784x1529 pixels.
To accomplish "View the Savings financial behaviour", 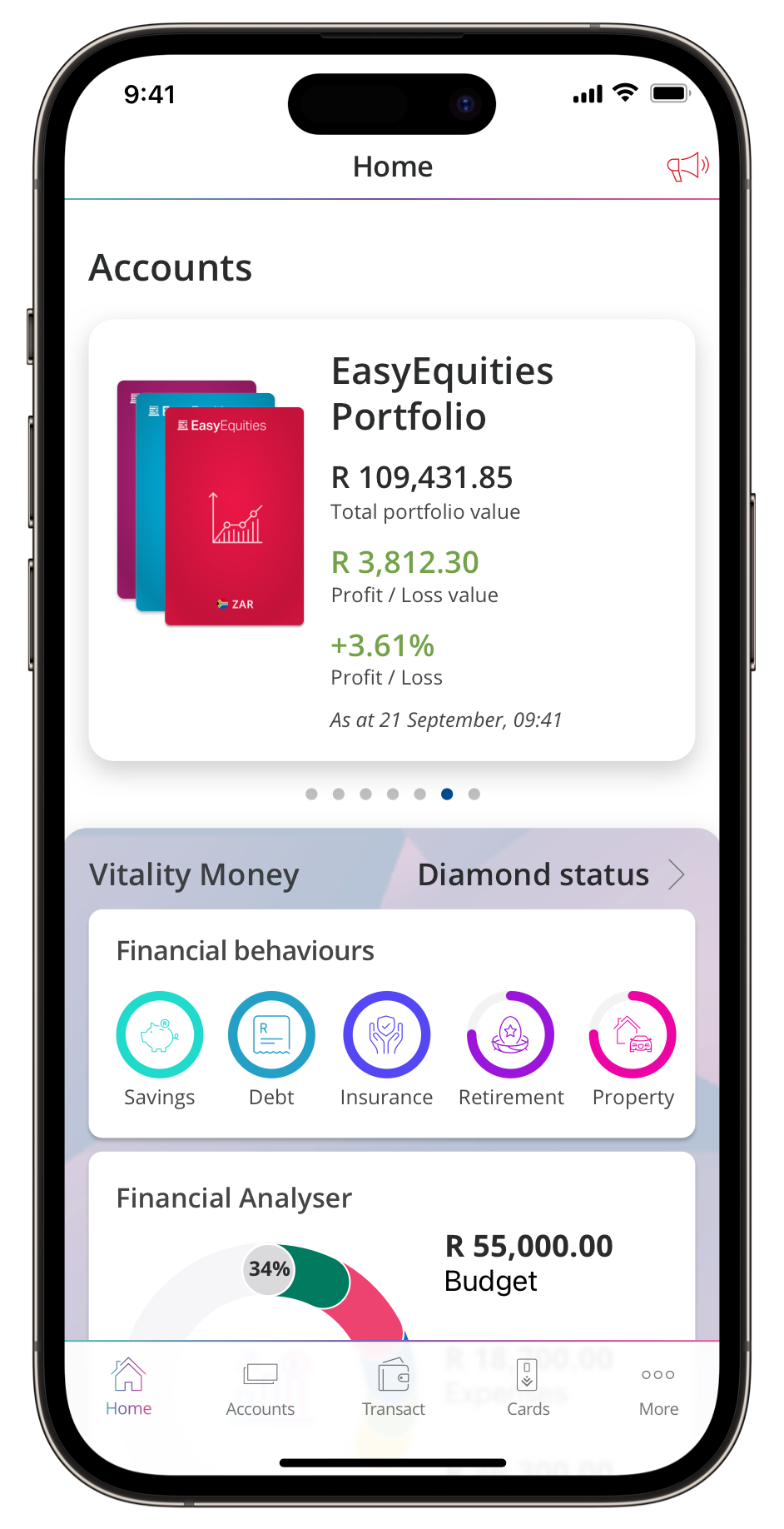I will tap(160, 1049).
